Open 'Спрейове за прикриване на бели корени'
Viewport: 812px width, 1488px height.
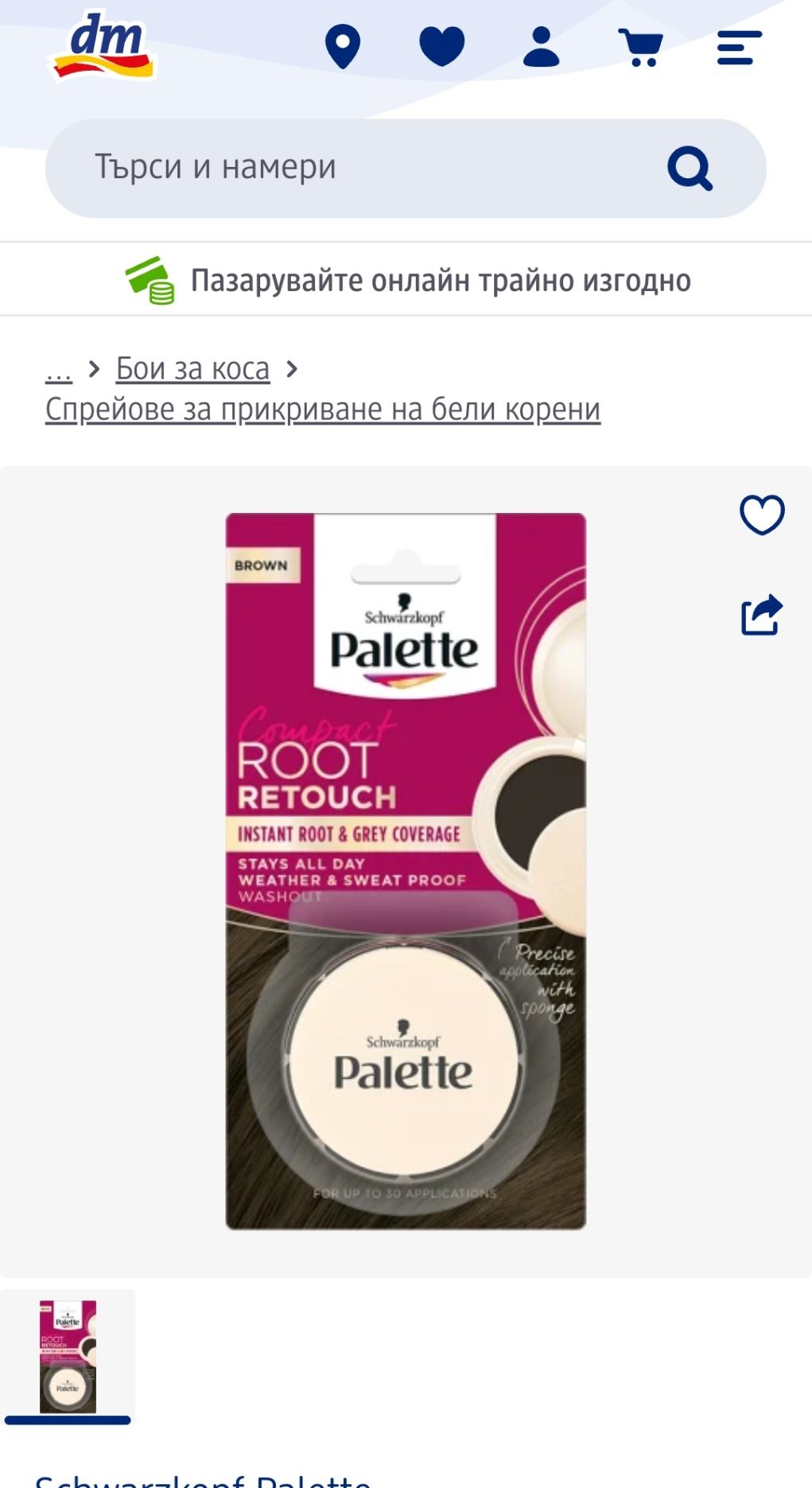(322, 410)
